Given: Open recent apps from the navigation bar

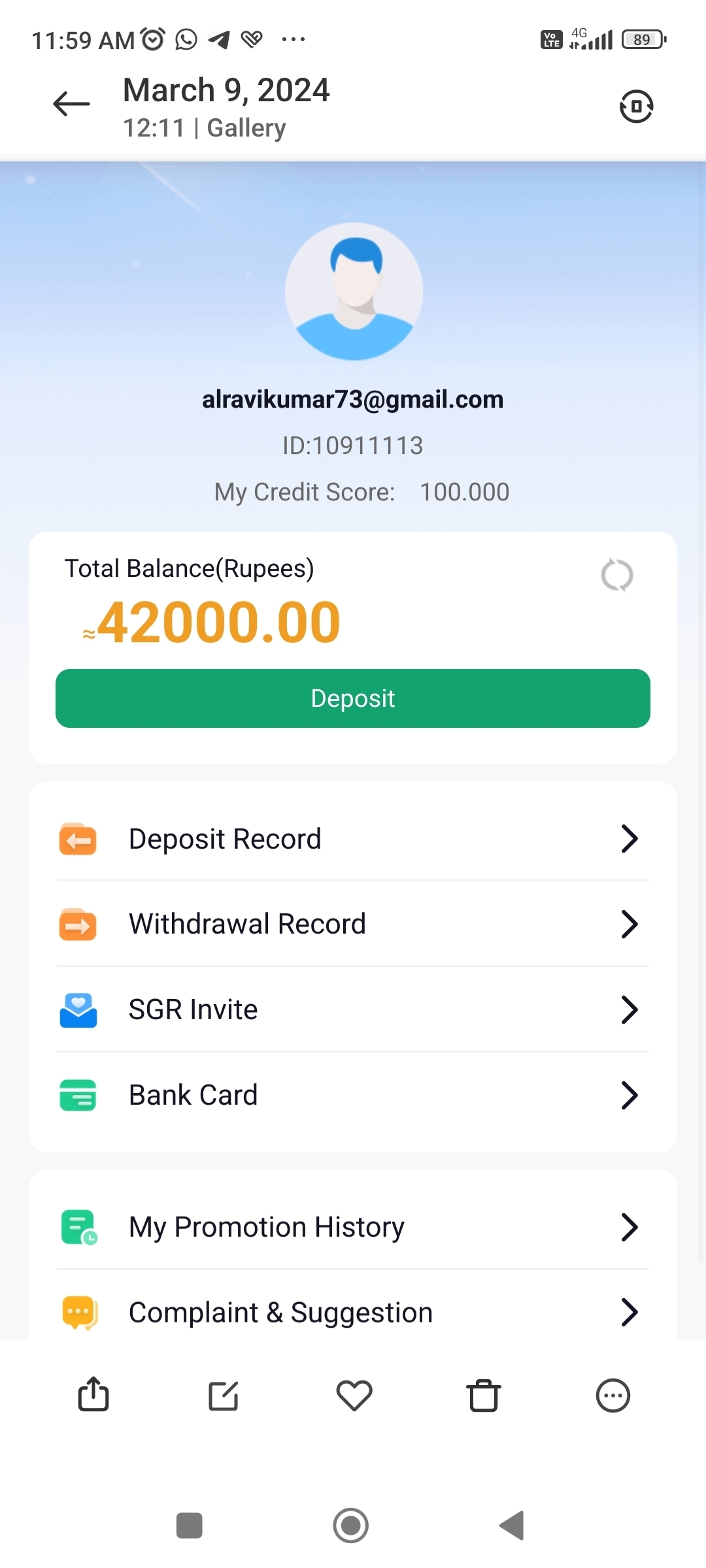Looking at the screenshot, I should pos(190,1526).
